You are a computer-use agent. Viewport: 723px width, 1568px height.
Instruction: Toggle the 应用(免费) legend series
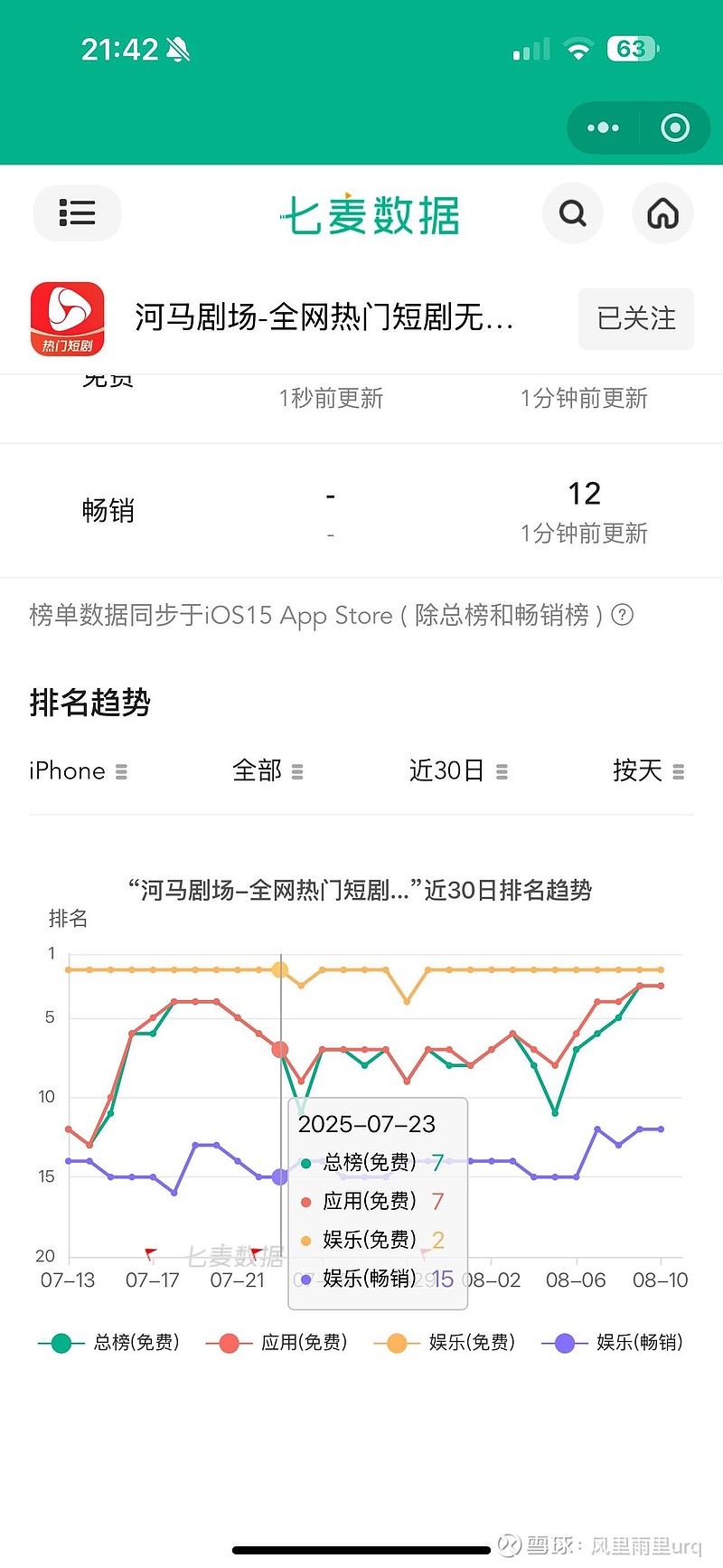(277, 1343)
